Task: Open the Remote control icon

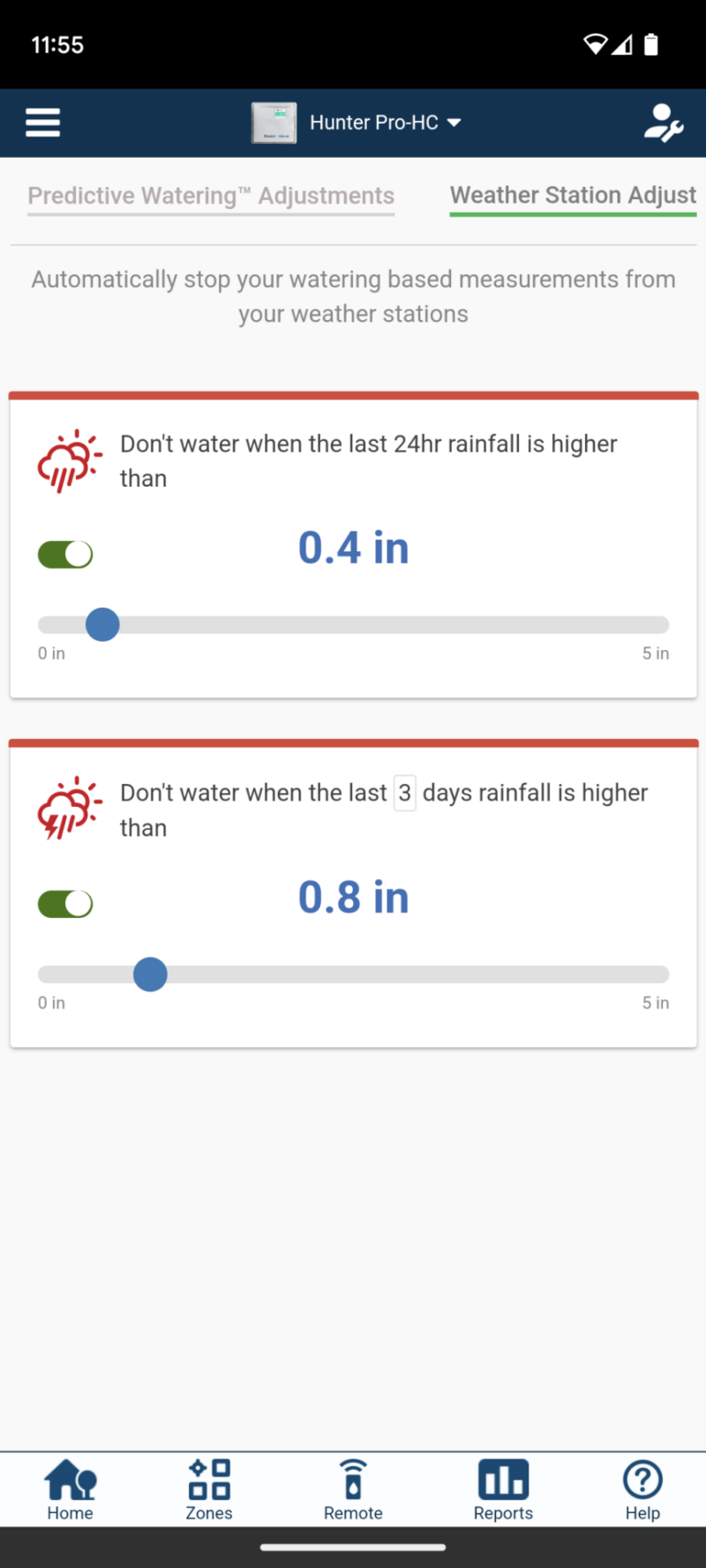Action: (x=353, y=1489)
